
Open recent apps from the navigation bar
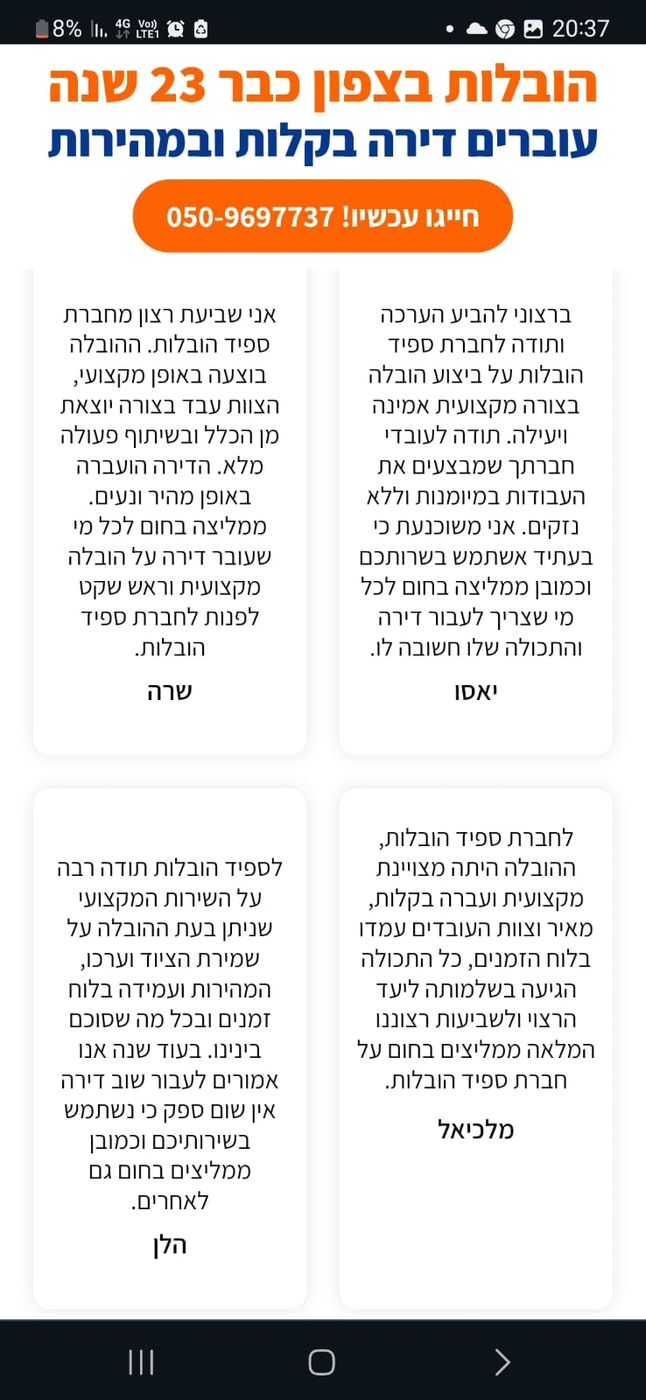pyautogui.click(x=141, y=1361)
